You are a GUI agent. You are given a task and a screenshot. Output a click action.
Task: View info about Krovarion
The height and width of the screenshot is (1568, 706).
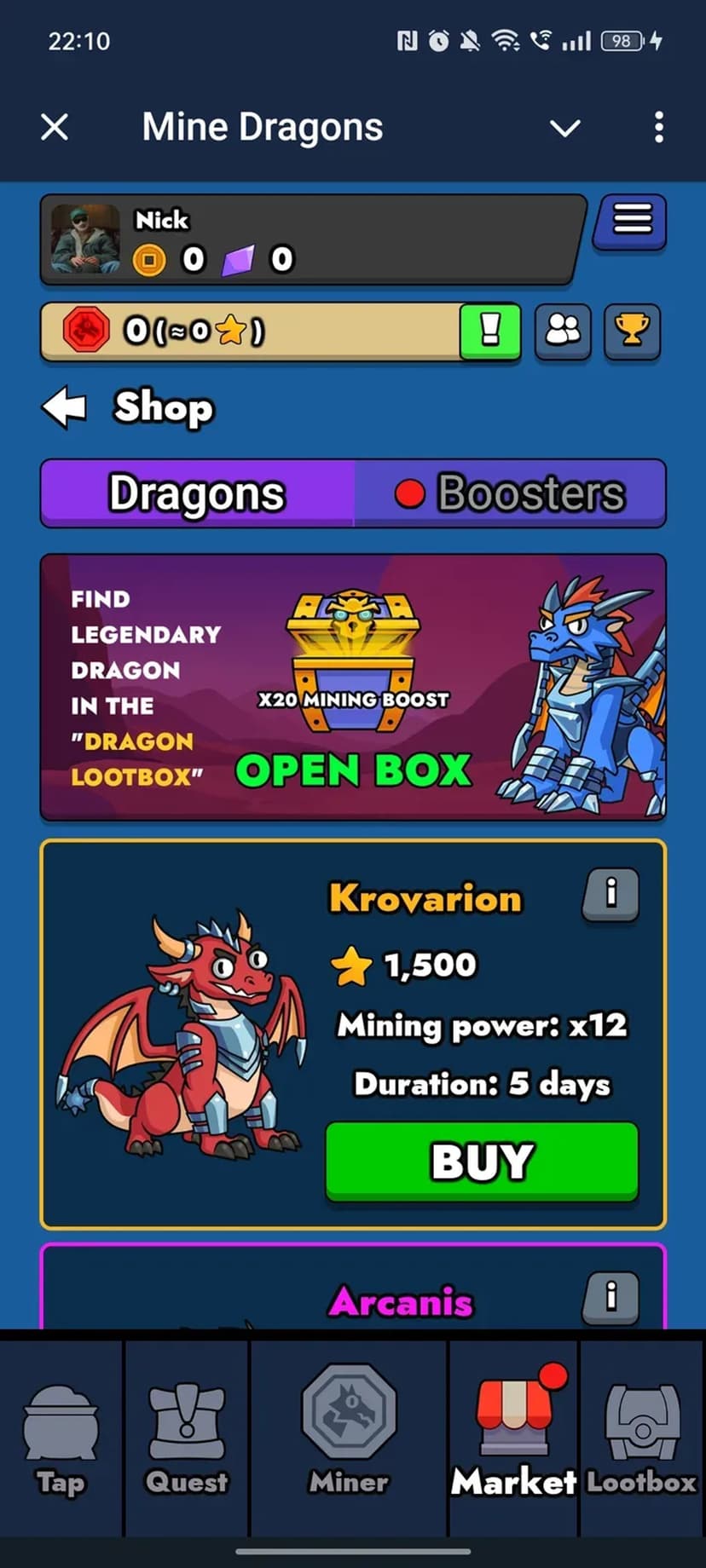[x=611, y=893]
